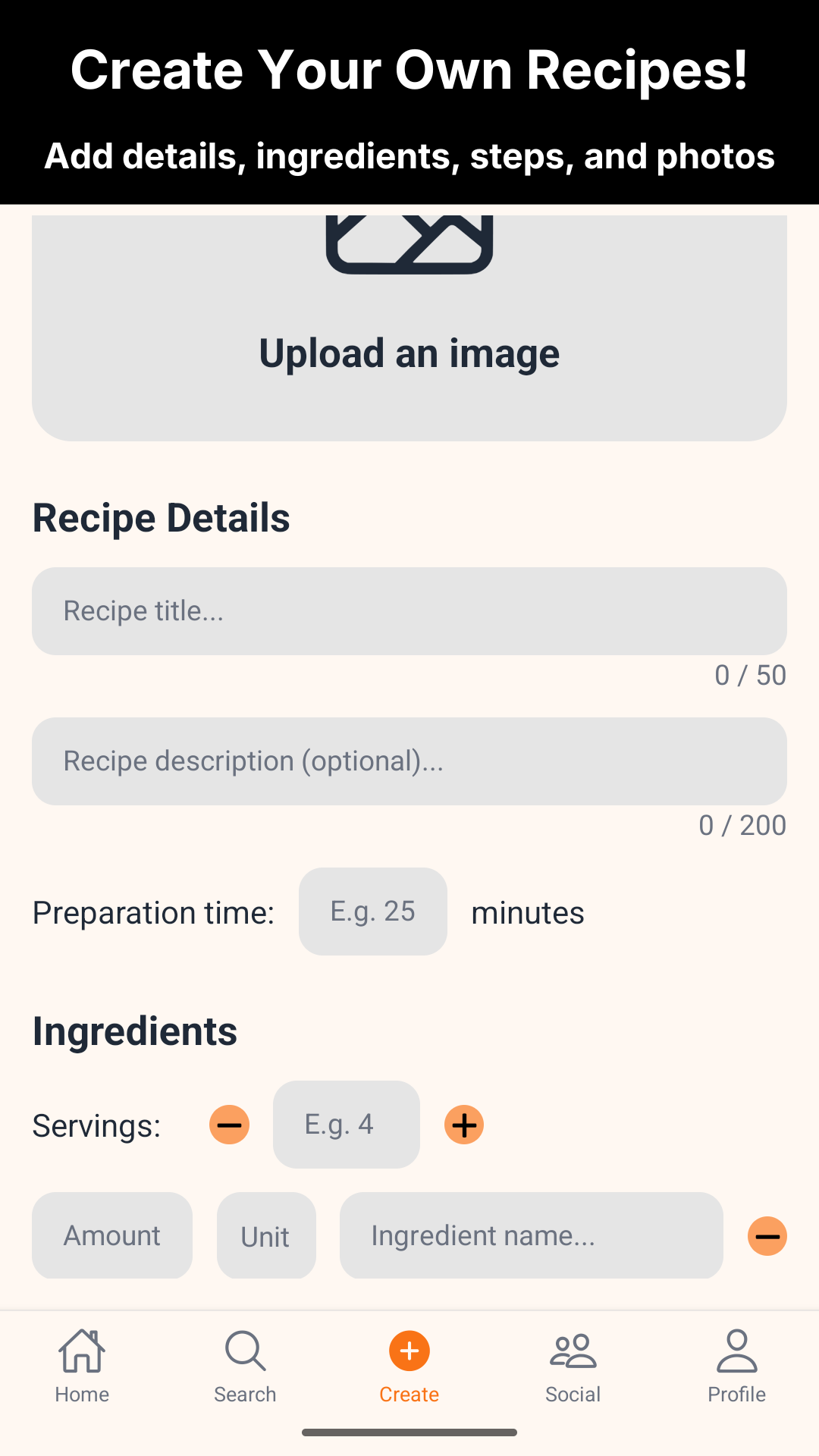Tap the orange Create plus icon
The image size is (819, 1456).
[x=409, y=1351]
